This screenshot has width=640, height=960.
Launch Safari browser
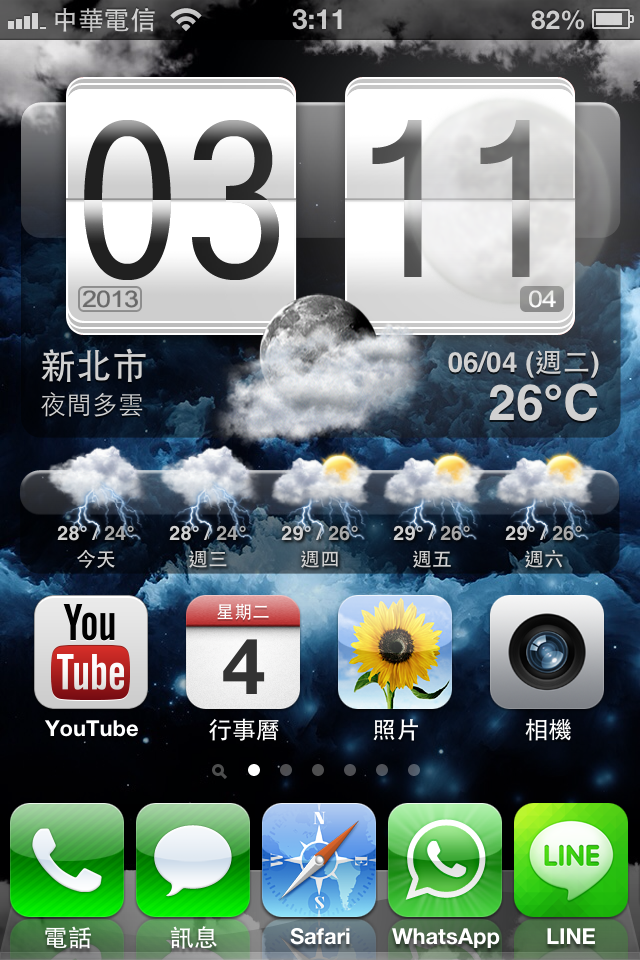[x=319, y=860]
